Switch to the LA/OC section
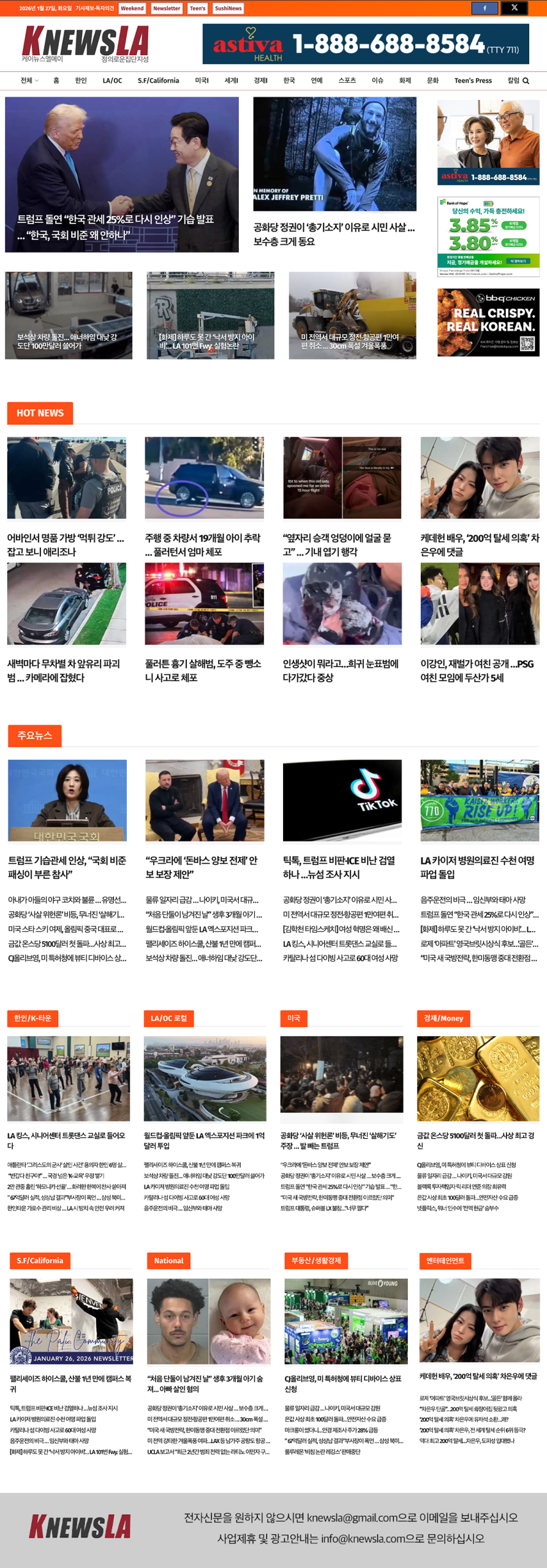Image resolution: width=547 pixels, height=1568 pixels. coord(112,81)
